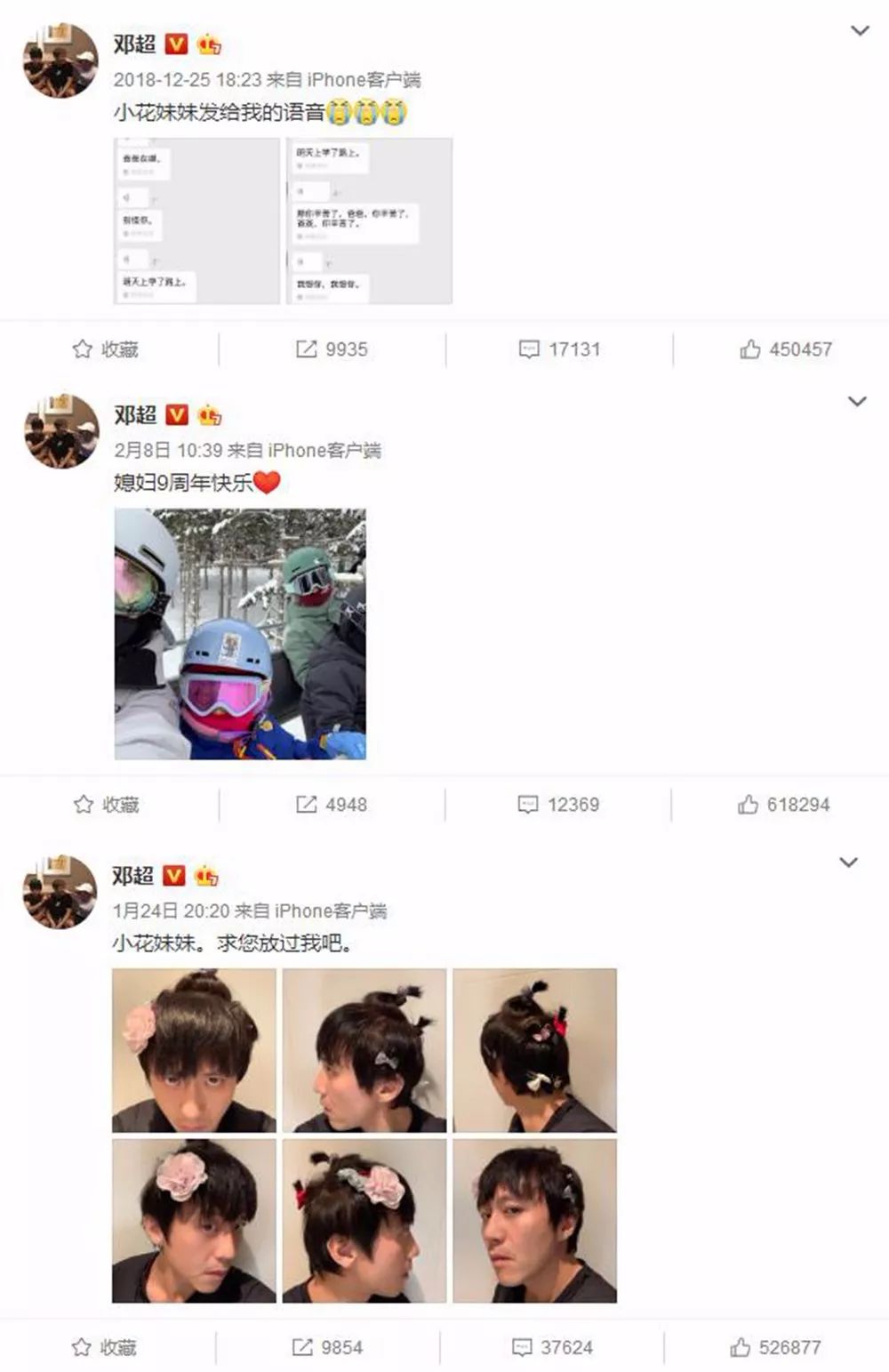This screenshot has width=889, height=1372.
Task: Open the first chat screenshot in the 2018-12-25 post
Action: (x=196, y=221)
